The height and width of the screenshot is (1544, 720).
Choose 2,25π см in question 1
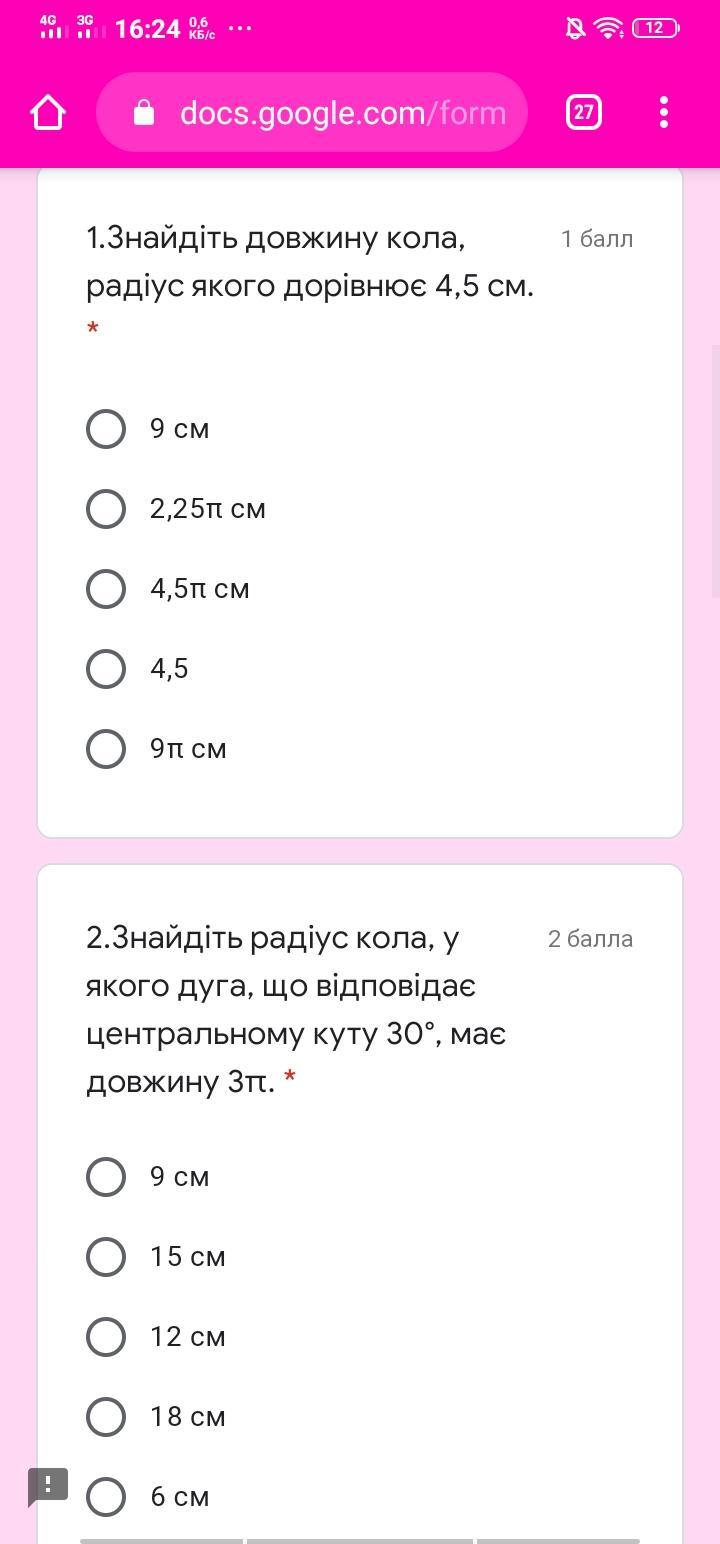(x=106, y=509)
